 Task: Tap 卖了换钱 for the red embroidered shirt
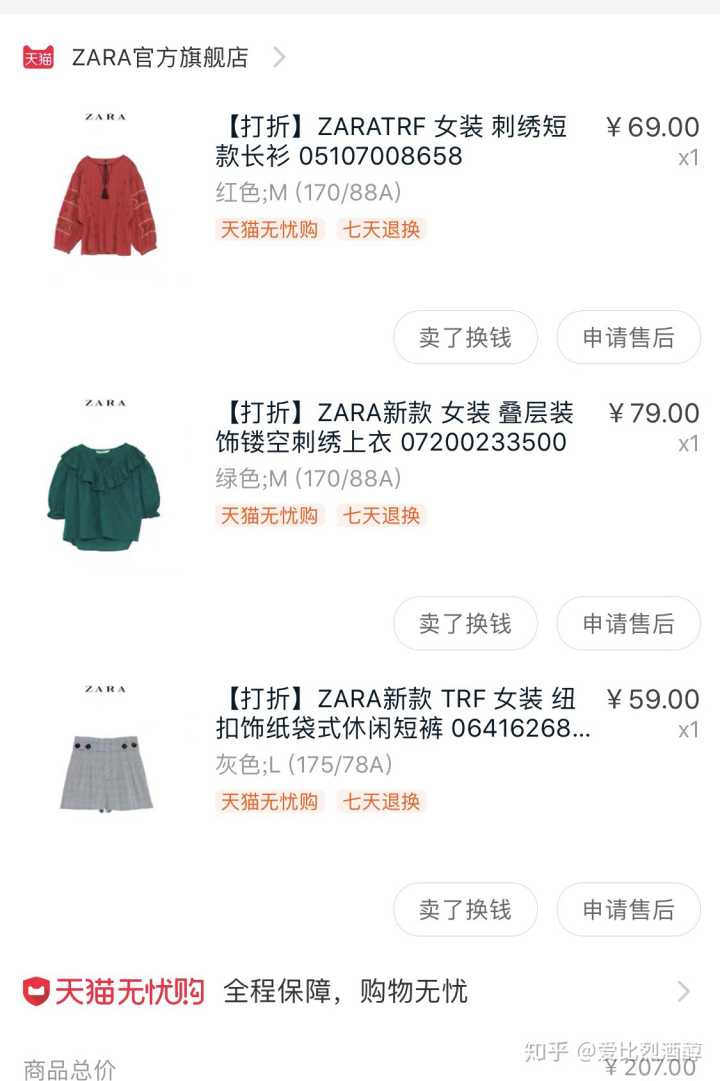(x=465, y=338)
